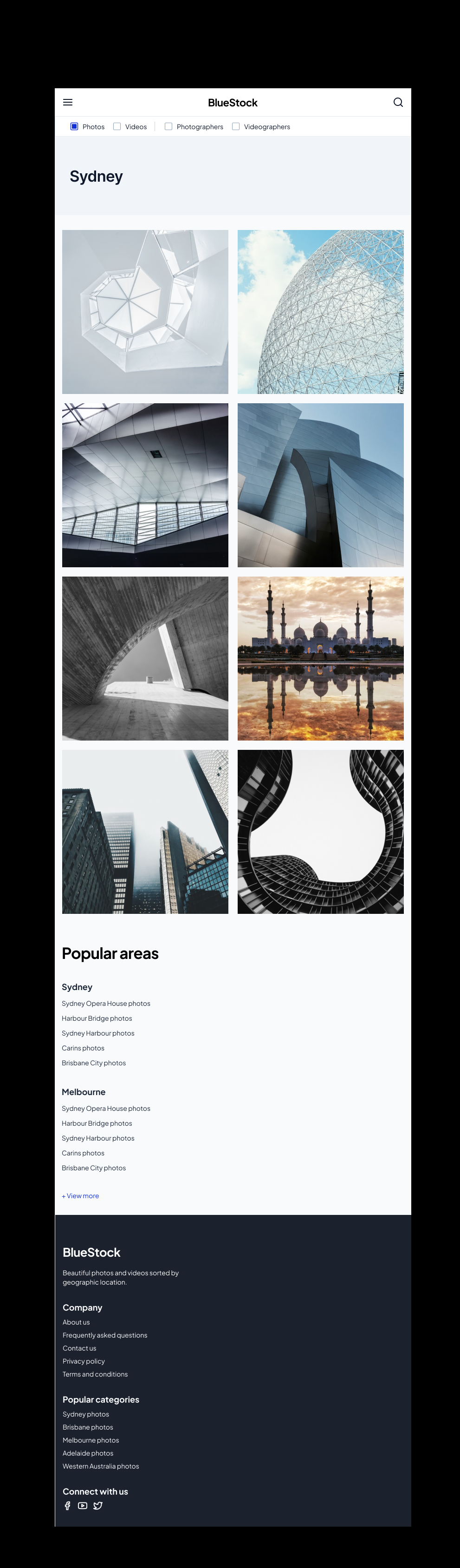Viewport: 460px width, 1568px height.
Task: Tap View more popular areas
Action: coord(80,1195)
